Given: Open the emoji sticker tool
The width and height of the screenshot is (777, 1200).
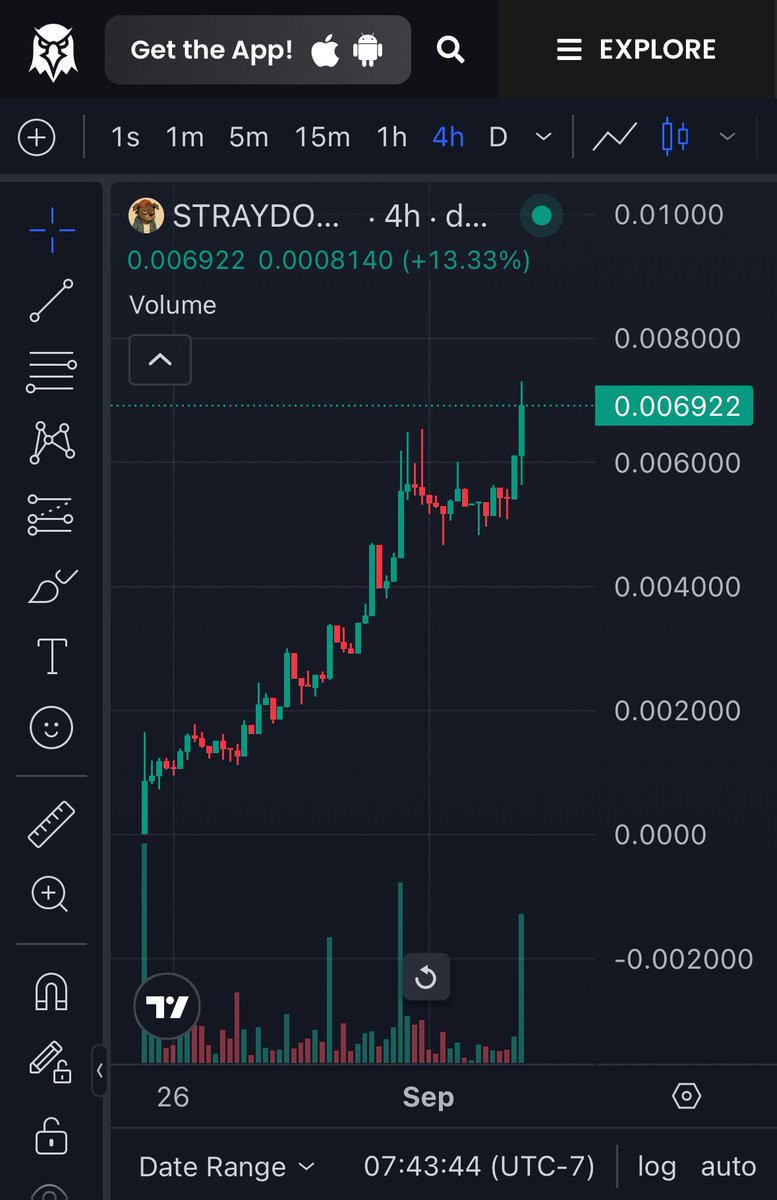Looking at the screenshot, I should pos(52,727).
